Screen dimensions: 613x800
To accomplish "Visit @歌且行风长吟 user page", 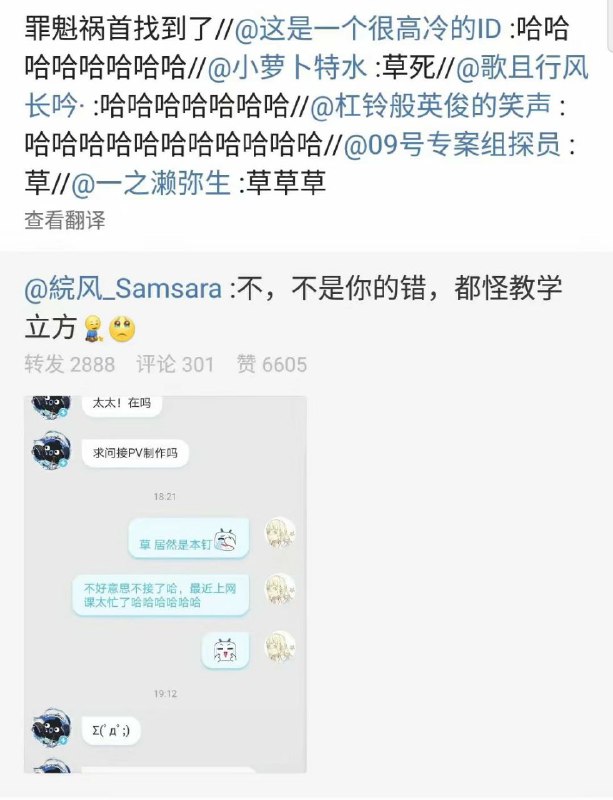I will click(521, 67).
